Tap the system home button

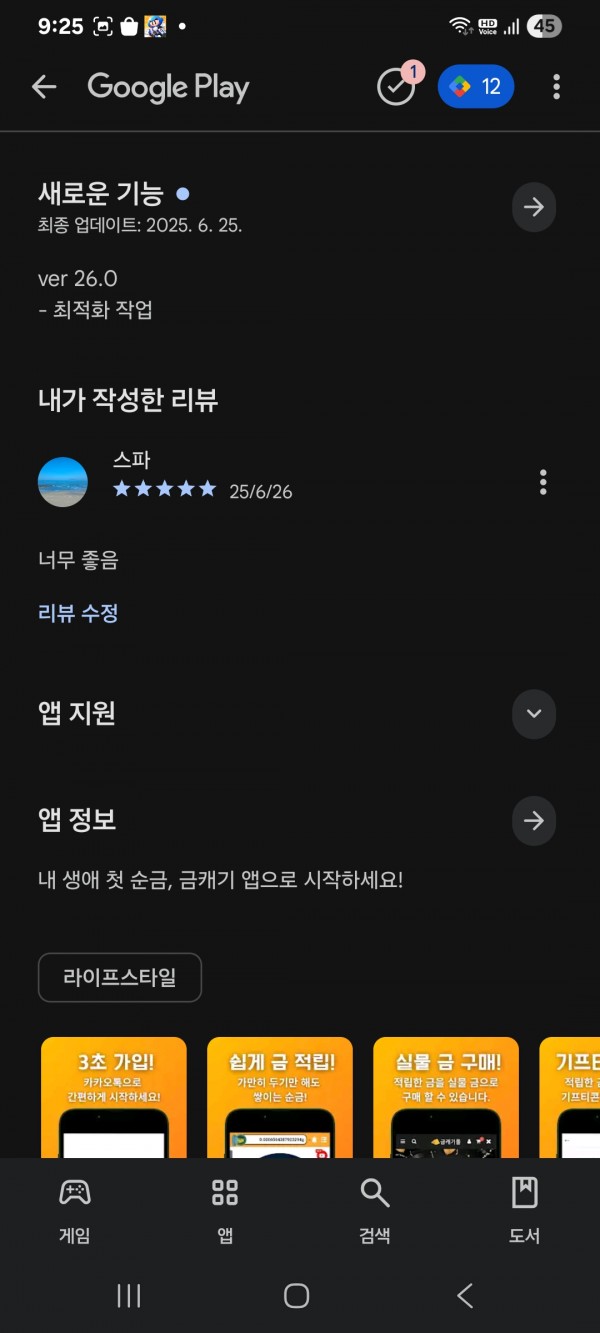coord(297,1296)
